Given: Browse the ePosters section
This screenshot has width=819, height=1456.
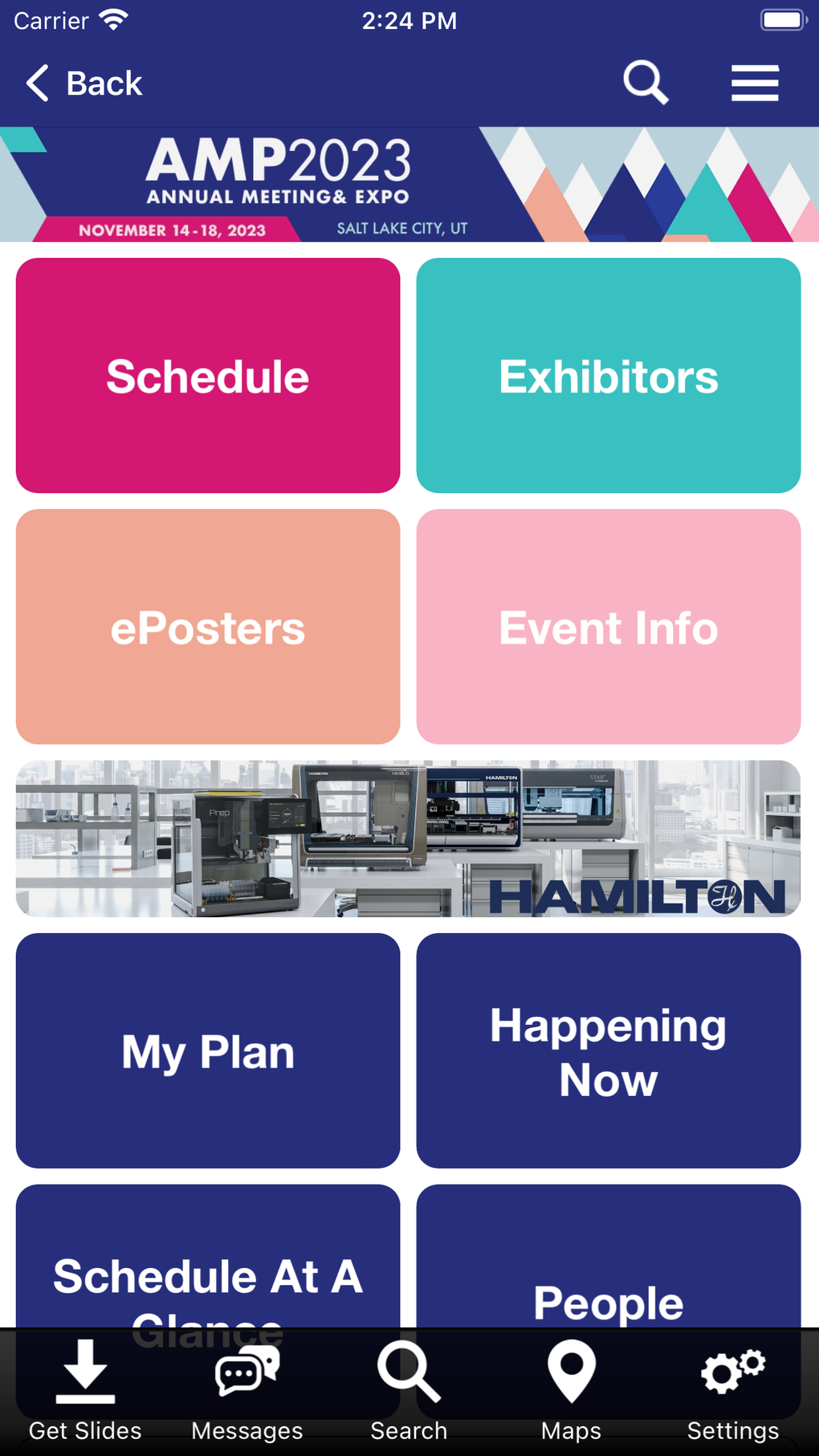Looking at the screenshot, I should pos(207,627).
